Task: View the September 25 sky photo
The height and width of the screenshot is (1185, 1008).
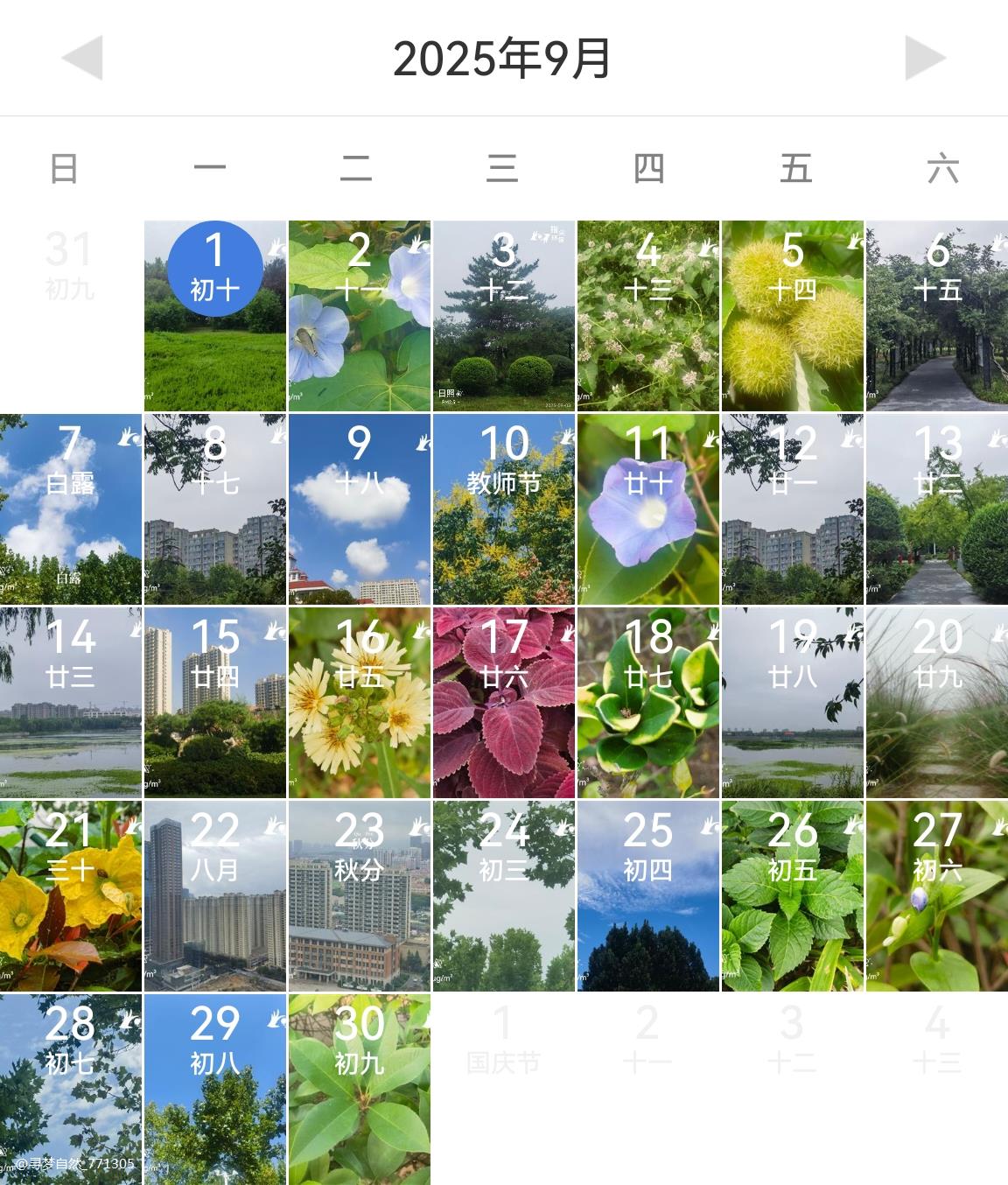Action: tap(648, 896)
